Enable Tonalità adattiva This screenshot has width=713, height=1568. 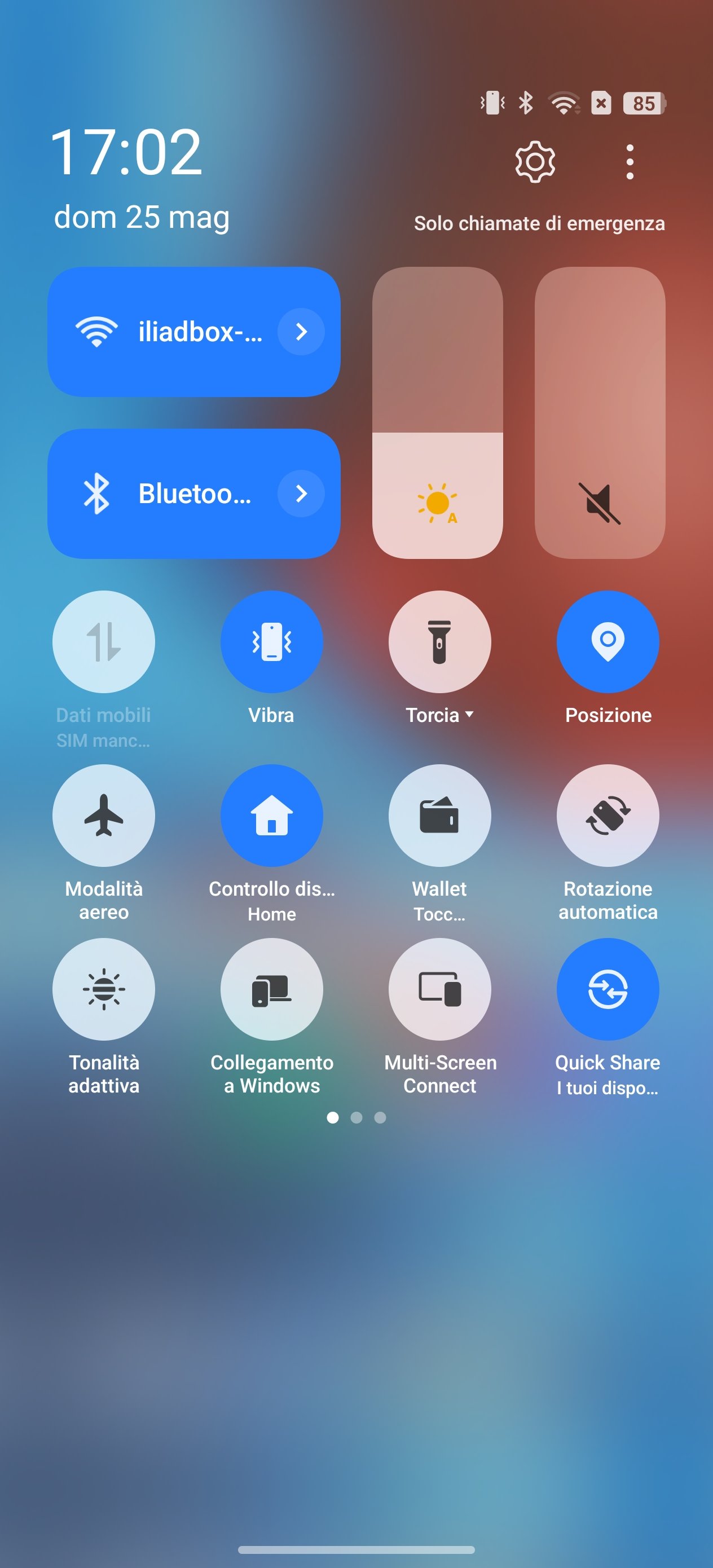(x=104, y=989)
